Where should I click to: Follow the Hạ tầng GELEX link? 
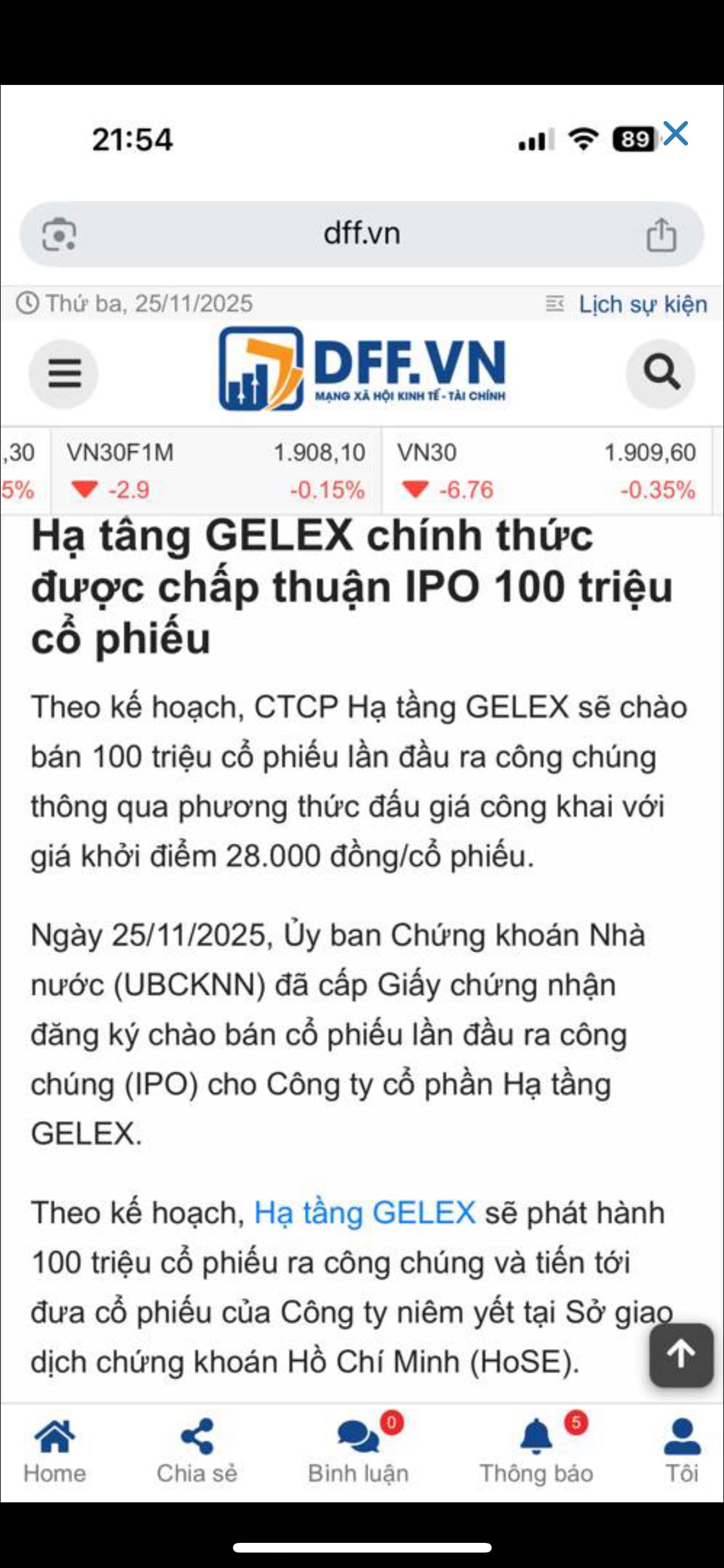[x=364, y=1213]
